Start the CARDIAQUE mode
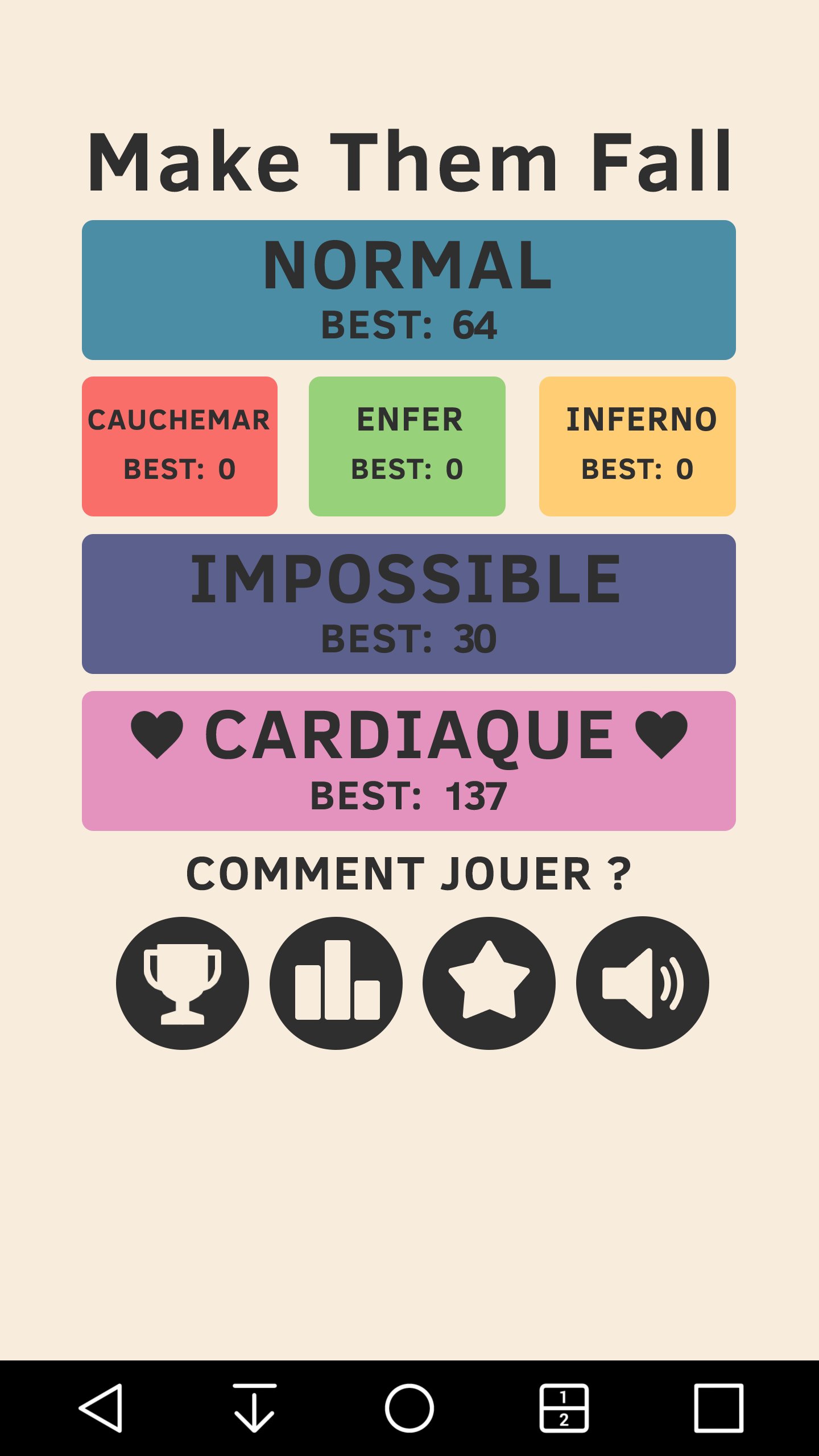 tap(408, 761)
